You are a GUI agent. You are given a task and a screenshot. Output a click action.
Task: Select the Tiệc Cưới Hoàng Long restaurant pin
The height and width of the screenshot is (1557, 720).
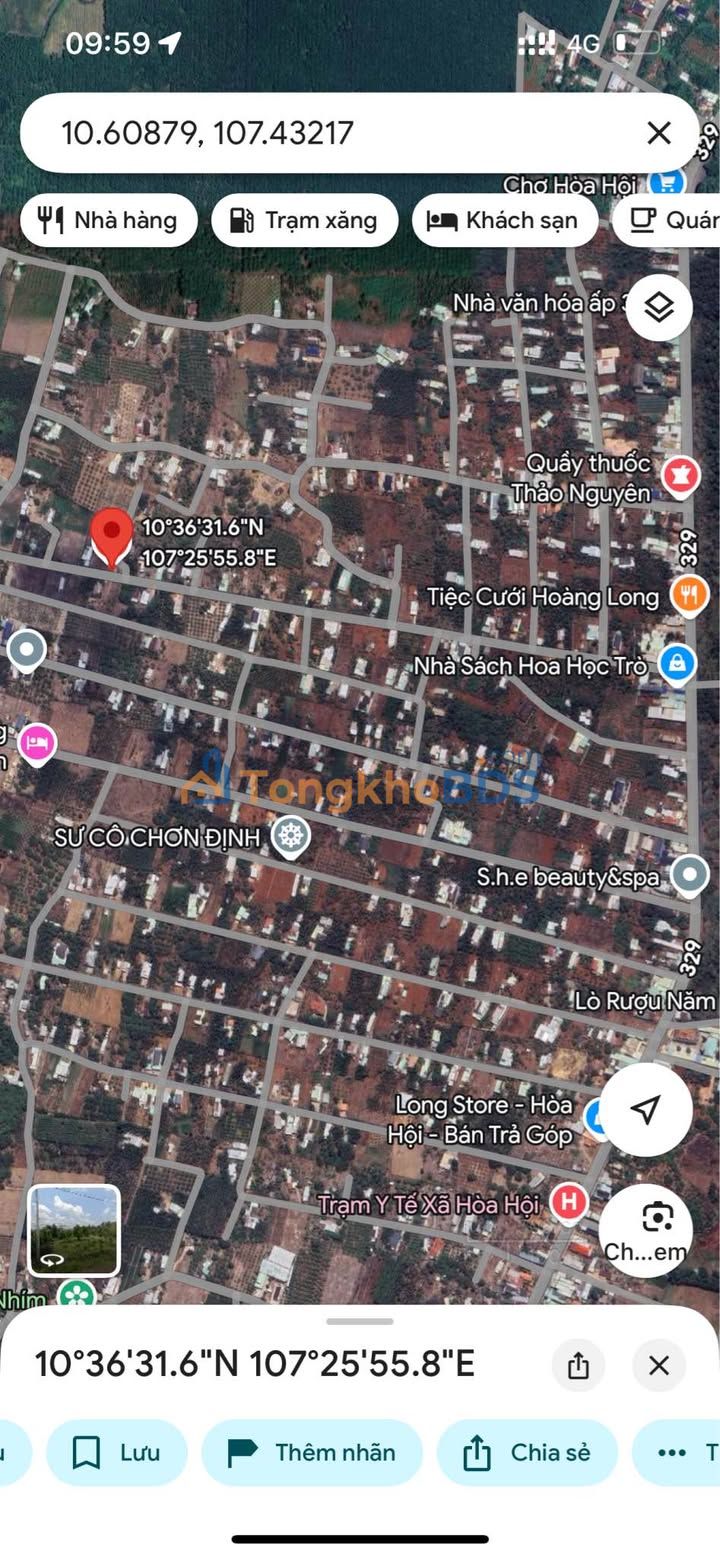(689, 596)
